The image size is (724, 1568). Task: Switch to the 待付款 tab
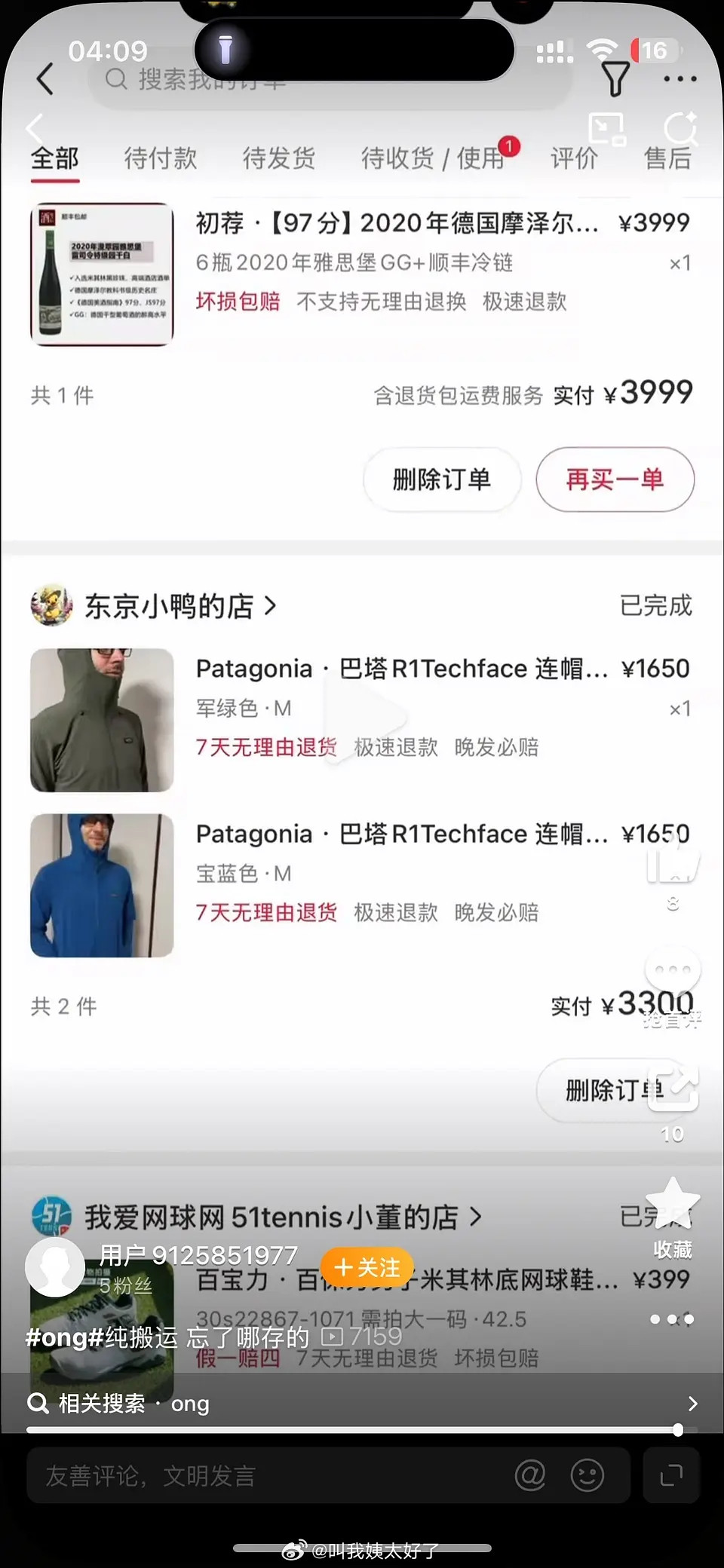pos(161,158)
